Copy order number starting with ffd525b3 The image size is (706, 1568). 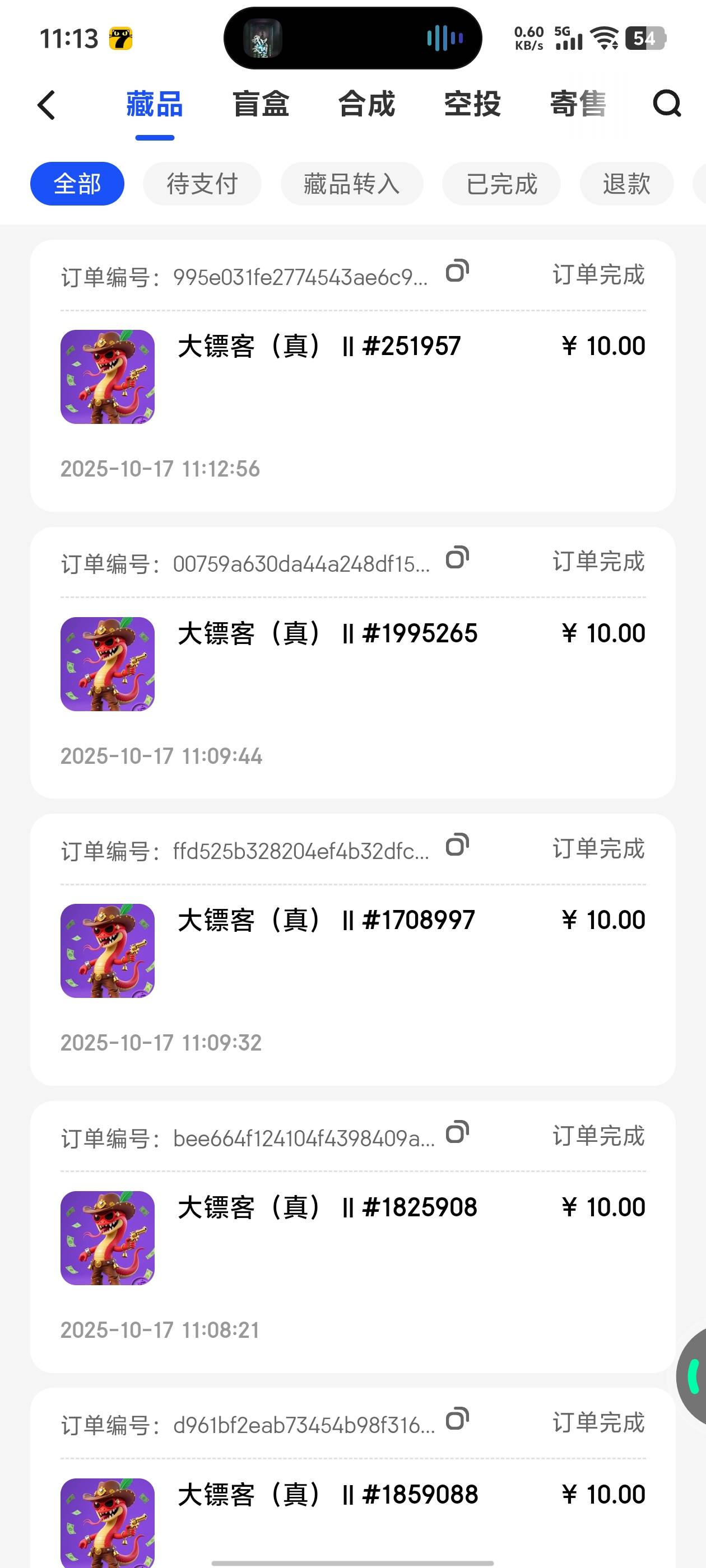(457, 845)
